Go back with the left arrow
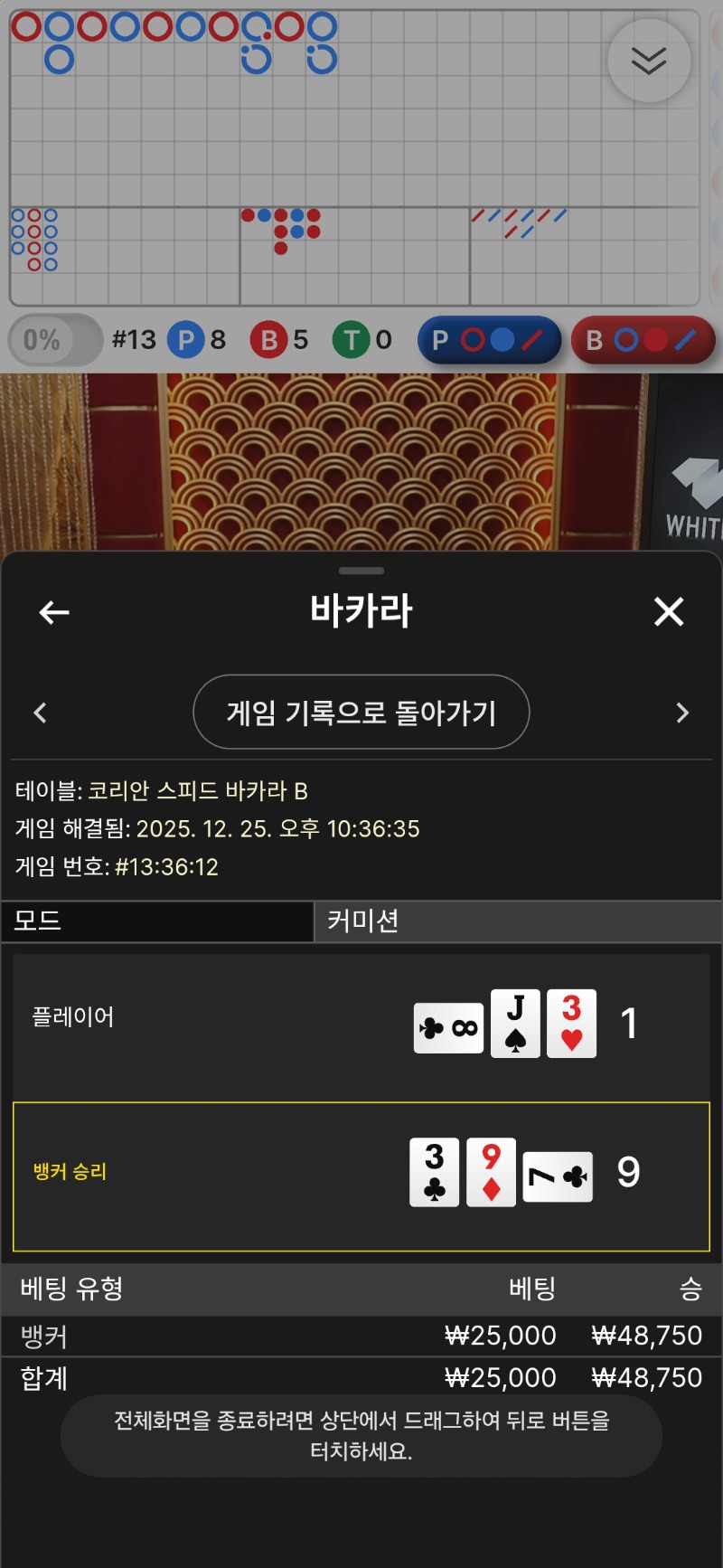 [x=54, y=612]
